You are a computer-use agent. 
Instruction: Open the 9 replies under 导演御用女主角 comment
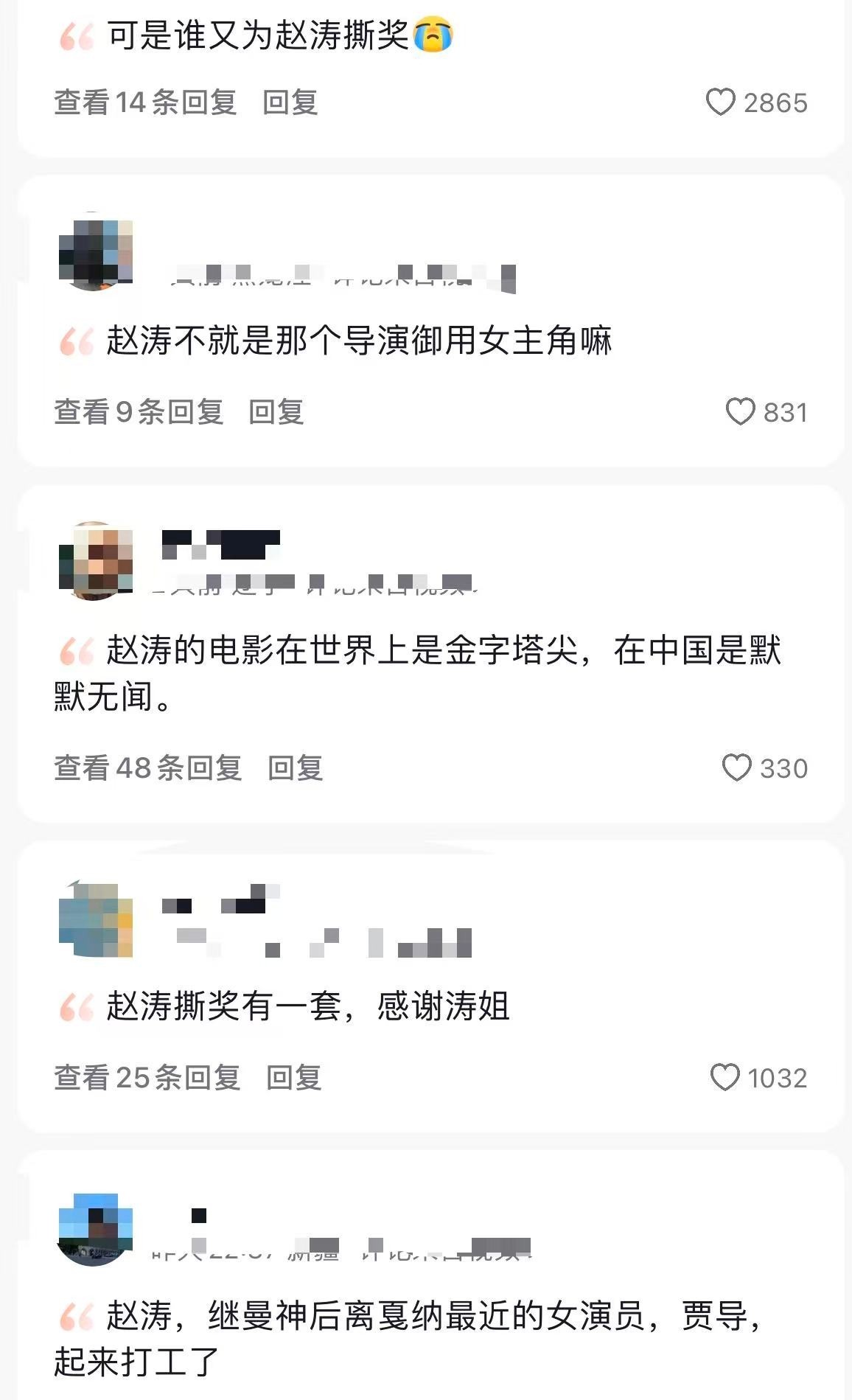(139, 412)
